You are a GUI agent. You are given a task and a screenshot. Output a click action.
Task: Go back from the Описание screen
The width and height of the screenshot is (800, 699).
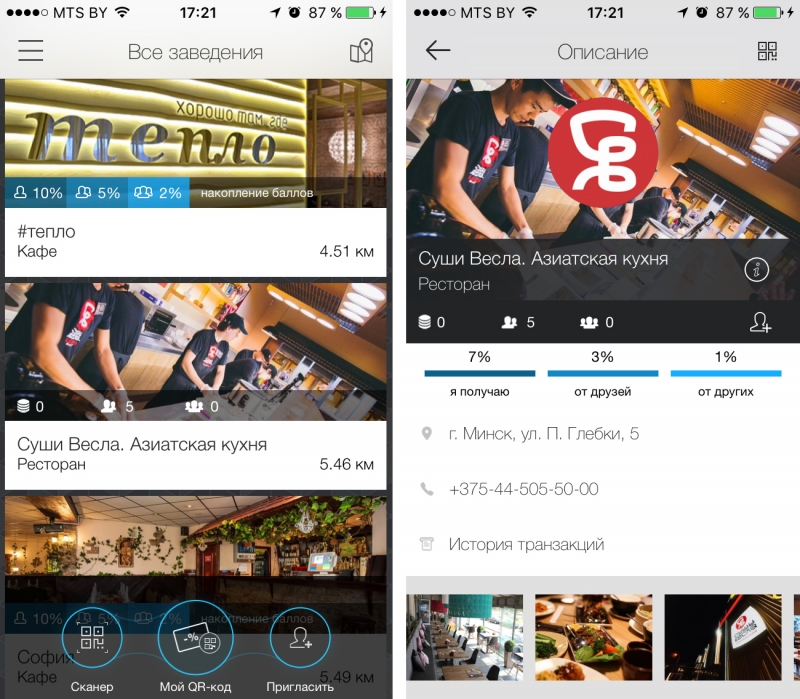pyautogui.click(x=438, y=51)
